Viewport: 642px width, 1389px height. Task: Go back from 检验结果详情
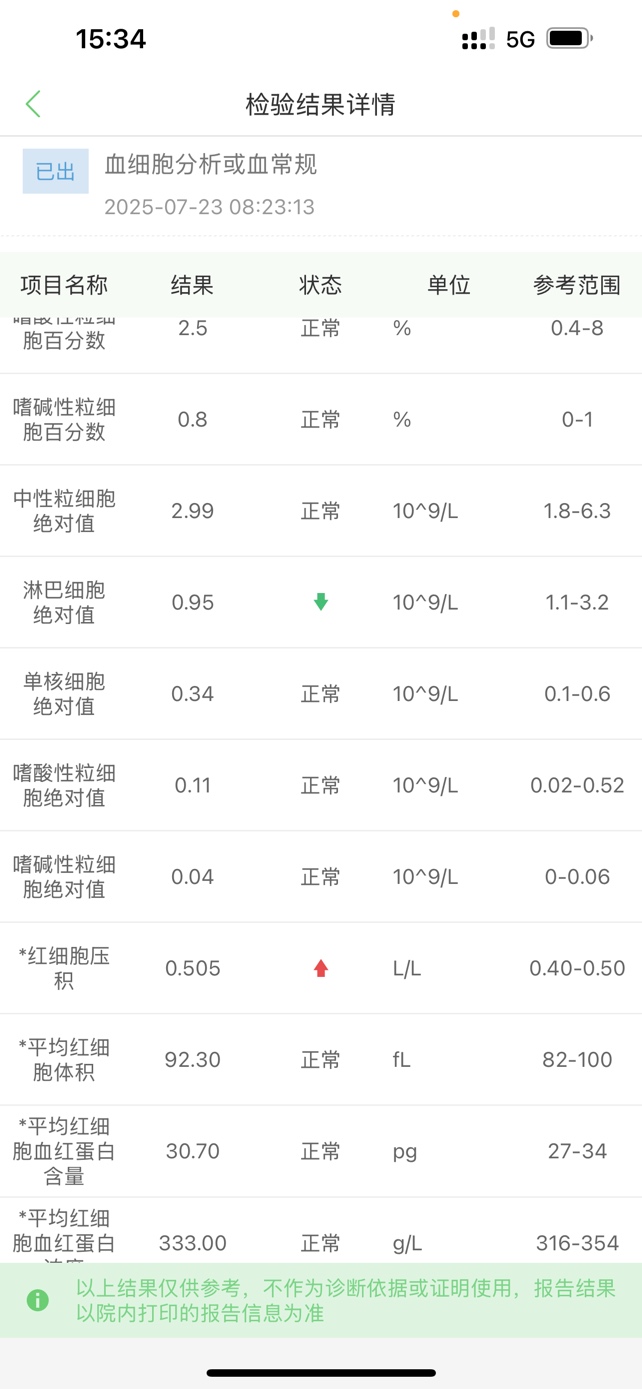[x=33, y=104]
